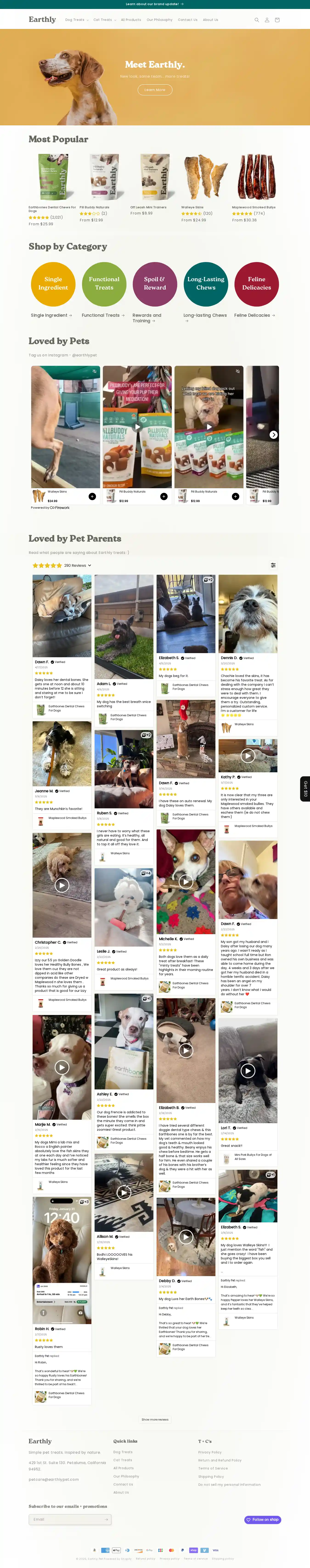
Task: Expand the 290 Reviews dropdown
Action: [x=77, y=565]
